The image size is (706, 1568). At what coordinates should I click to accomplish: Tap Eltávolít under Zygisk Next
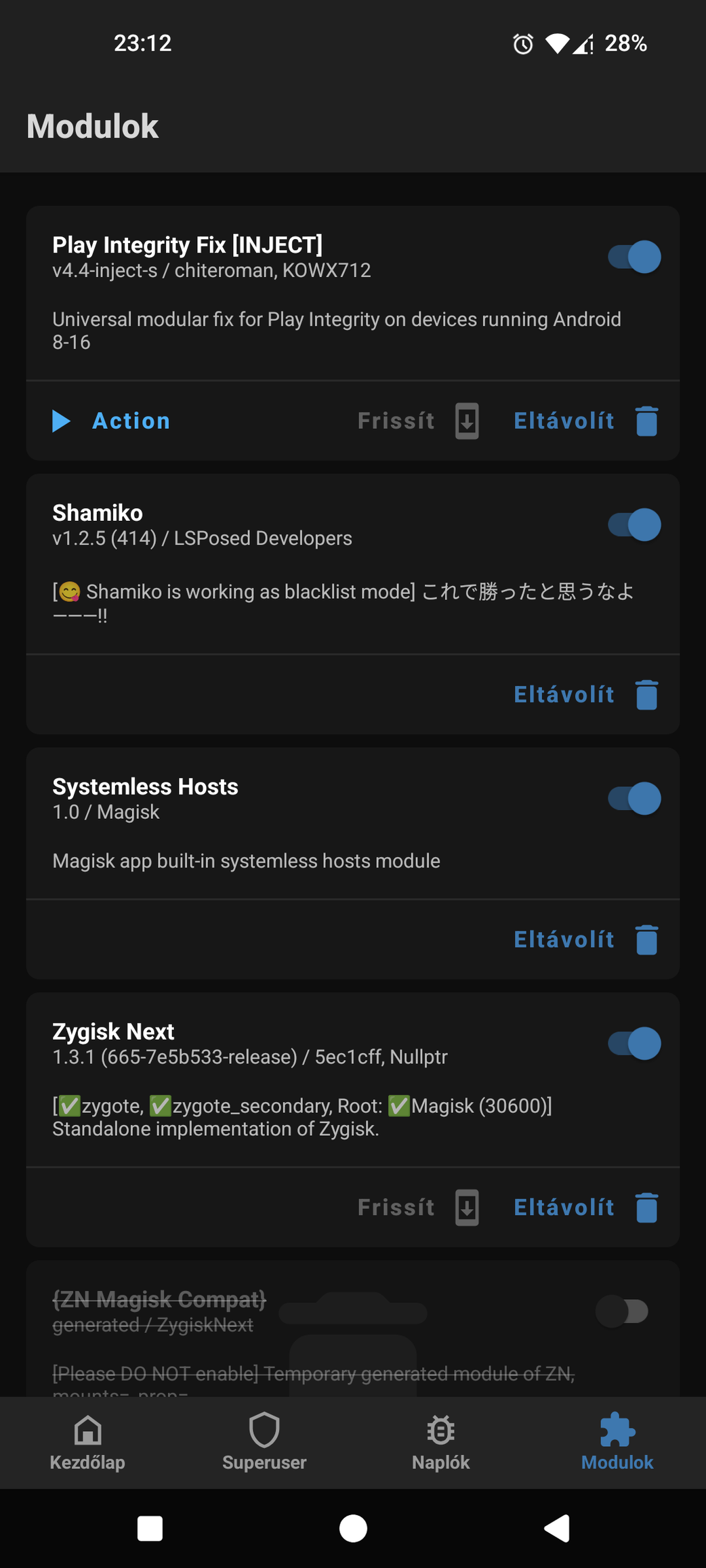coord(585,1207)
